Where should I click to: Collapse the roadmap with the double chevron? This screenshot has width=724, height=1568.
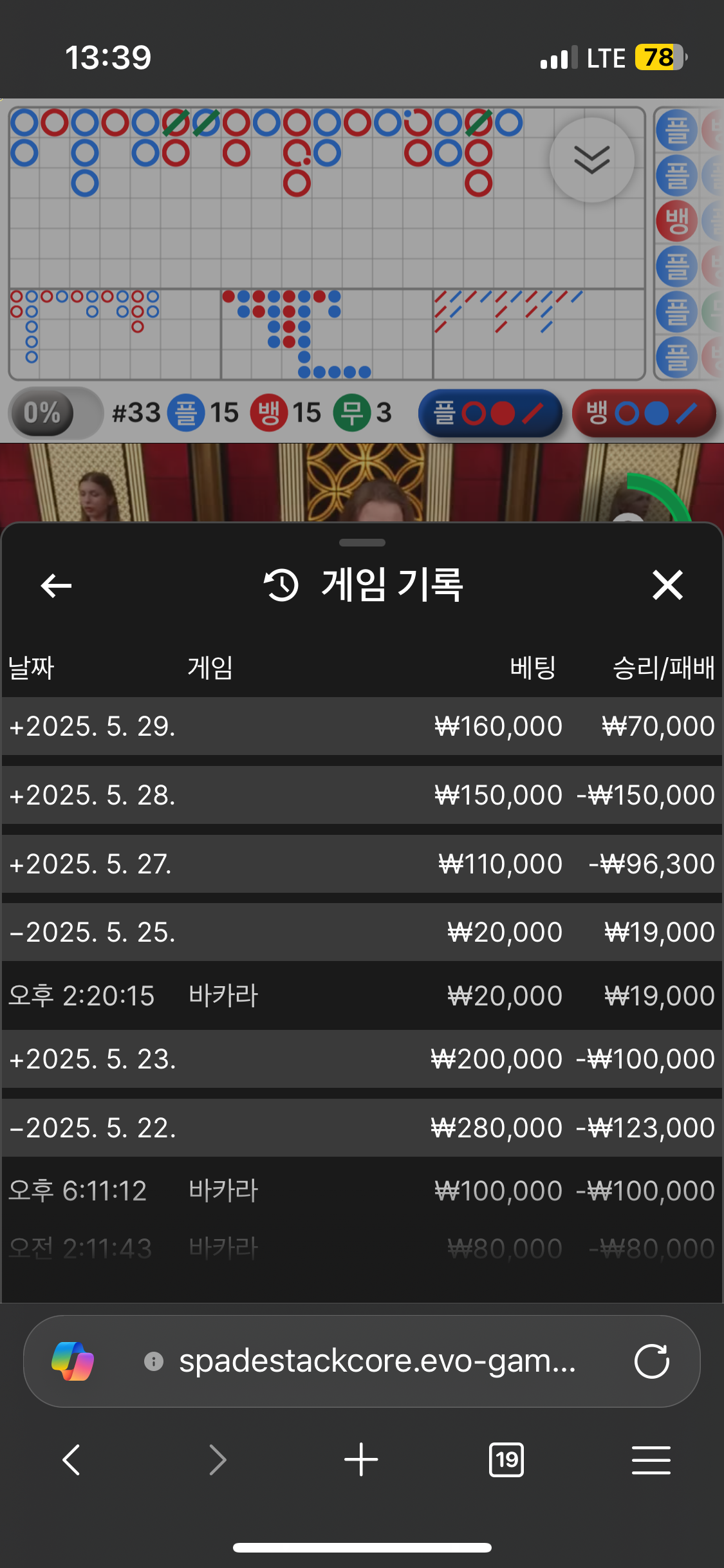click(591, 160)
